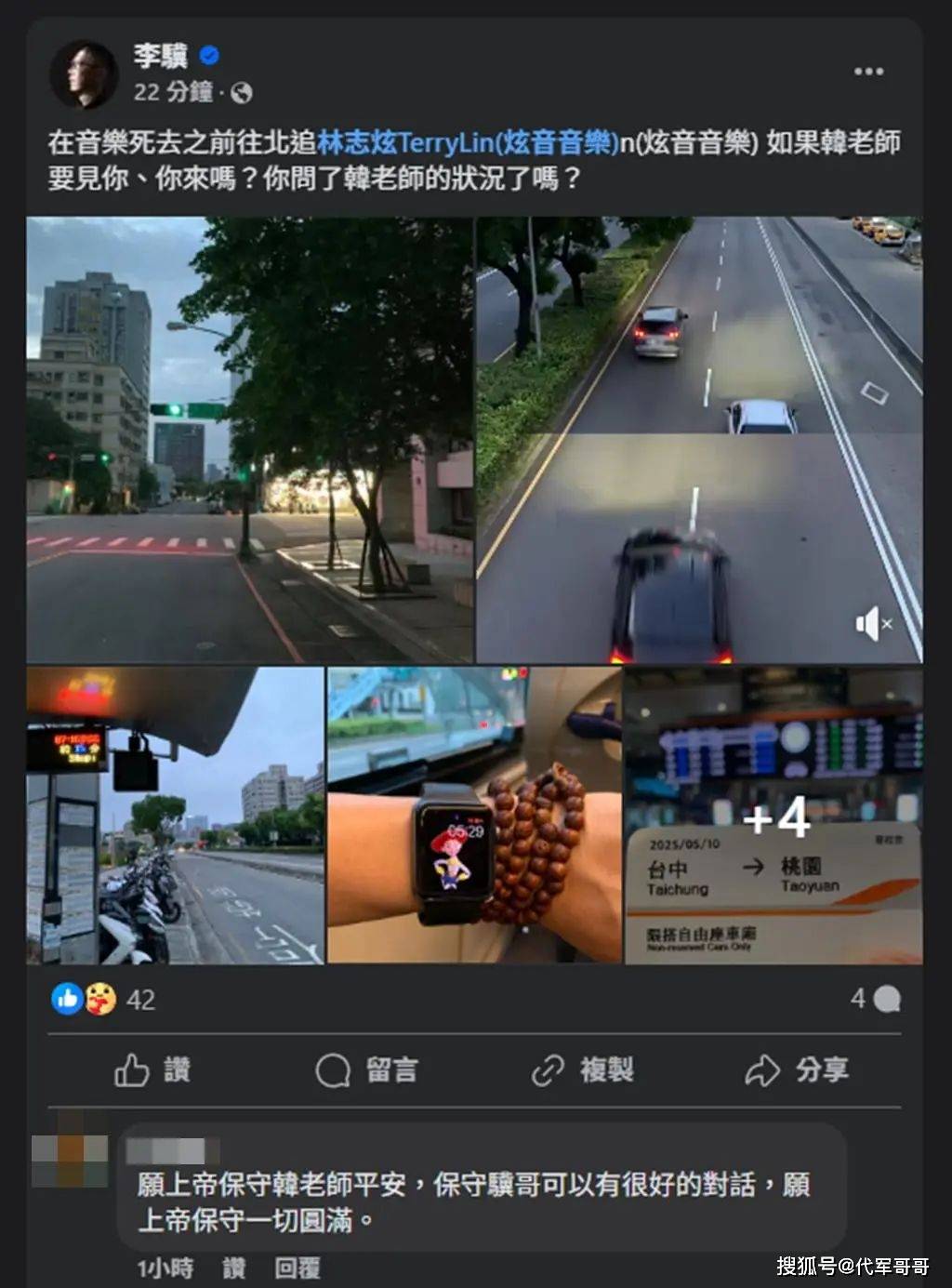View the street intersection photo

tap(249, 439)
